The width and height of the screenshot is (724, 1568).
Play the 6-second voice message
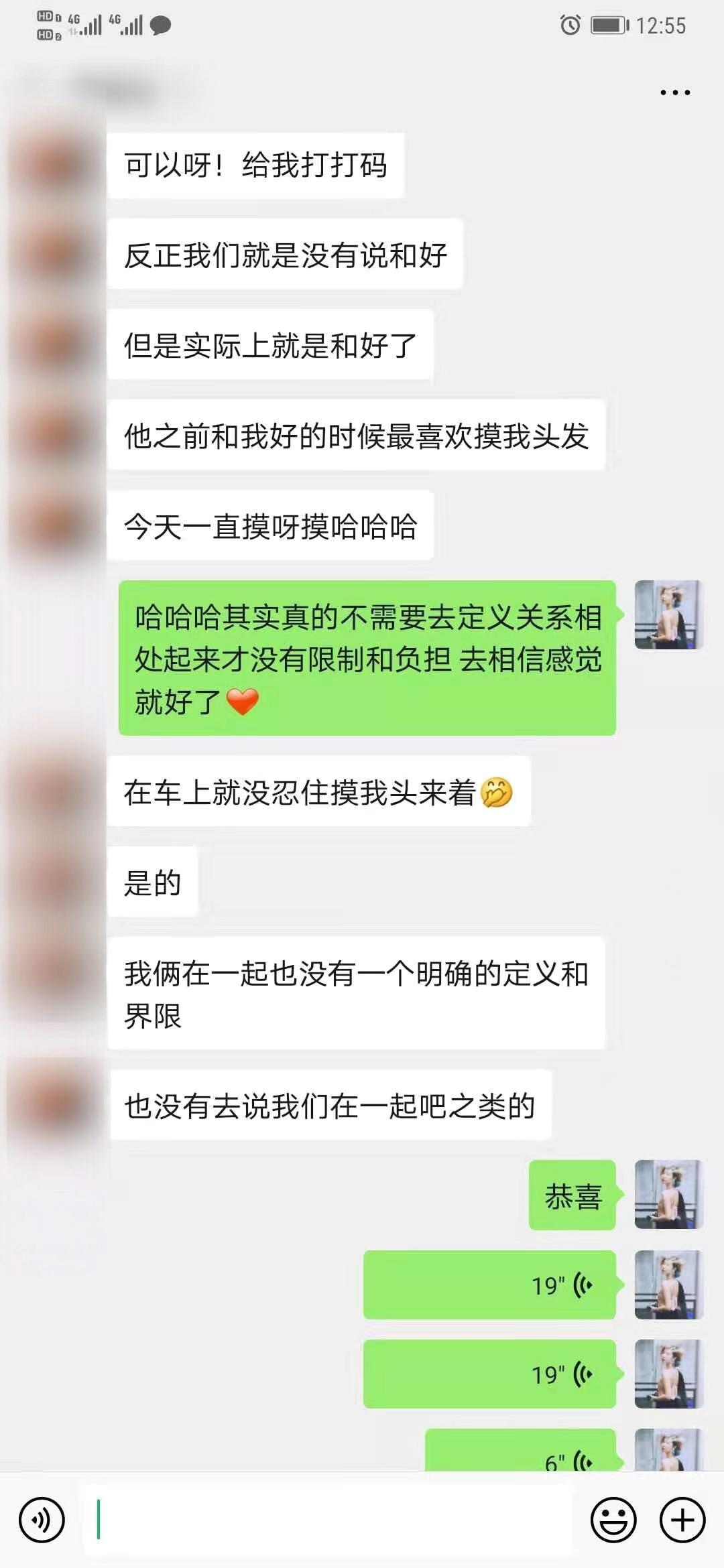520,1453
